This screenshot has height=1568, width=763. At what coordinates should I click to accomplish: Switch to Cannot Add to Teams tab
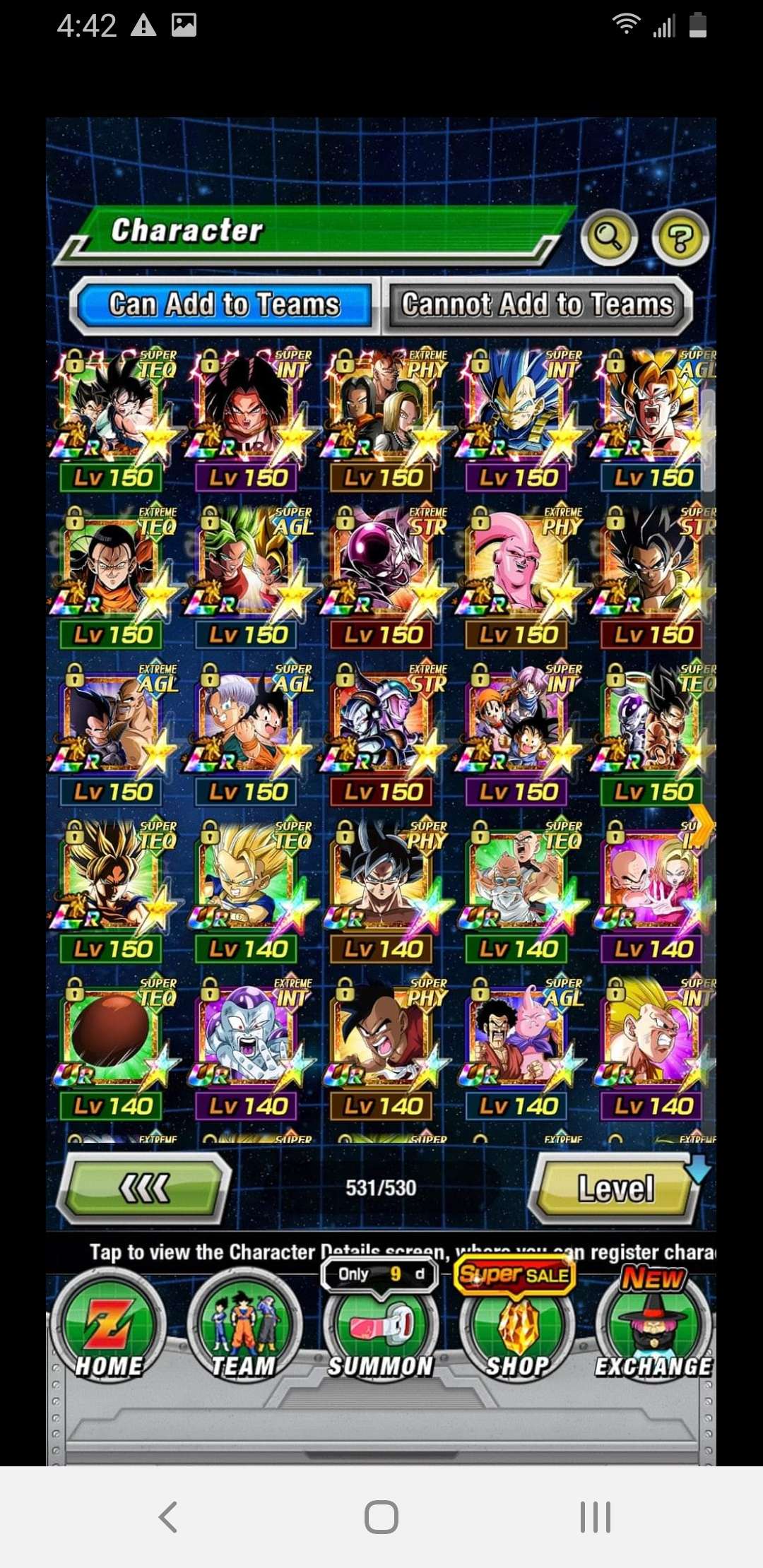click(537, 305)
